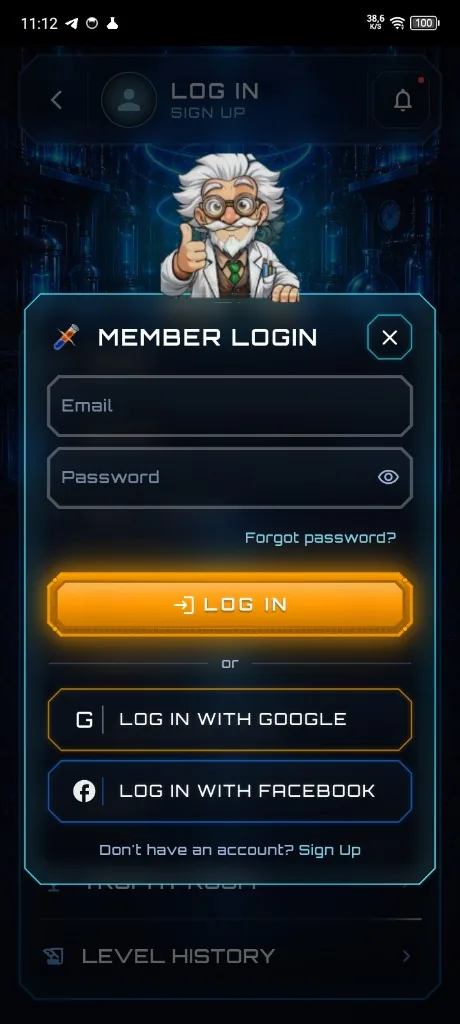This screenshot has height=1024, width=460.
Task: Tap the orange Log In button
Action: [x=230, y=604]
